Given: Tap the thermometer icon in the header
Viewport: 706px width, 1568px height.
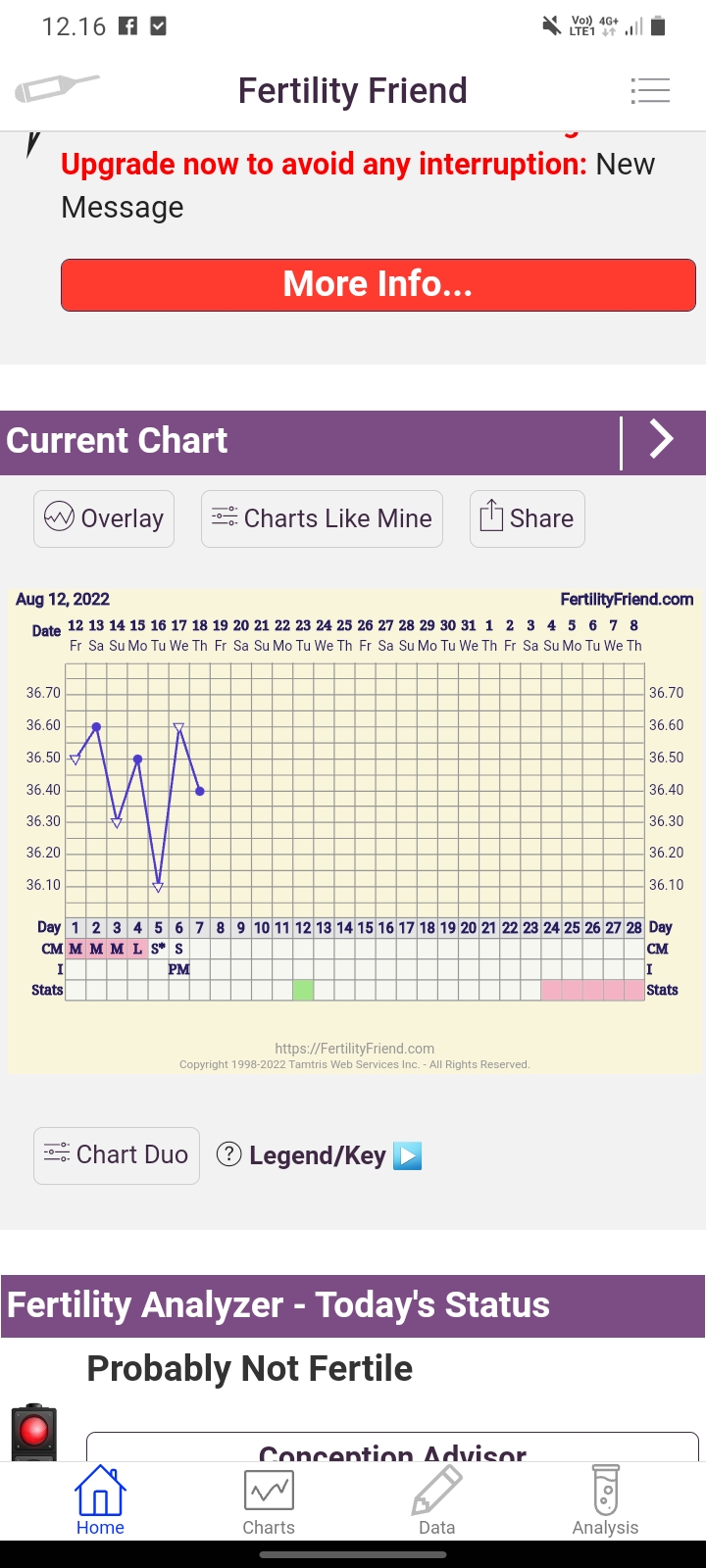Looking at the screenshot, I should pyautogui.click(x=56, y=89).
